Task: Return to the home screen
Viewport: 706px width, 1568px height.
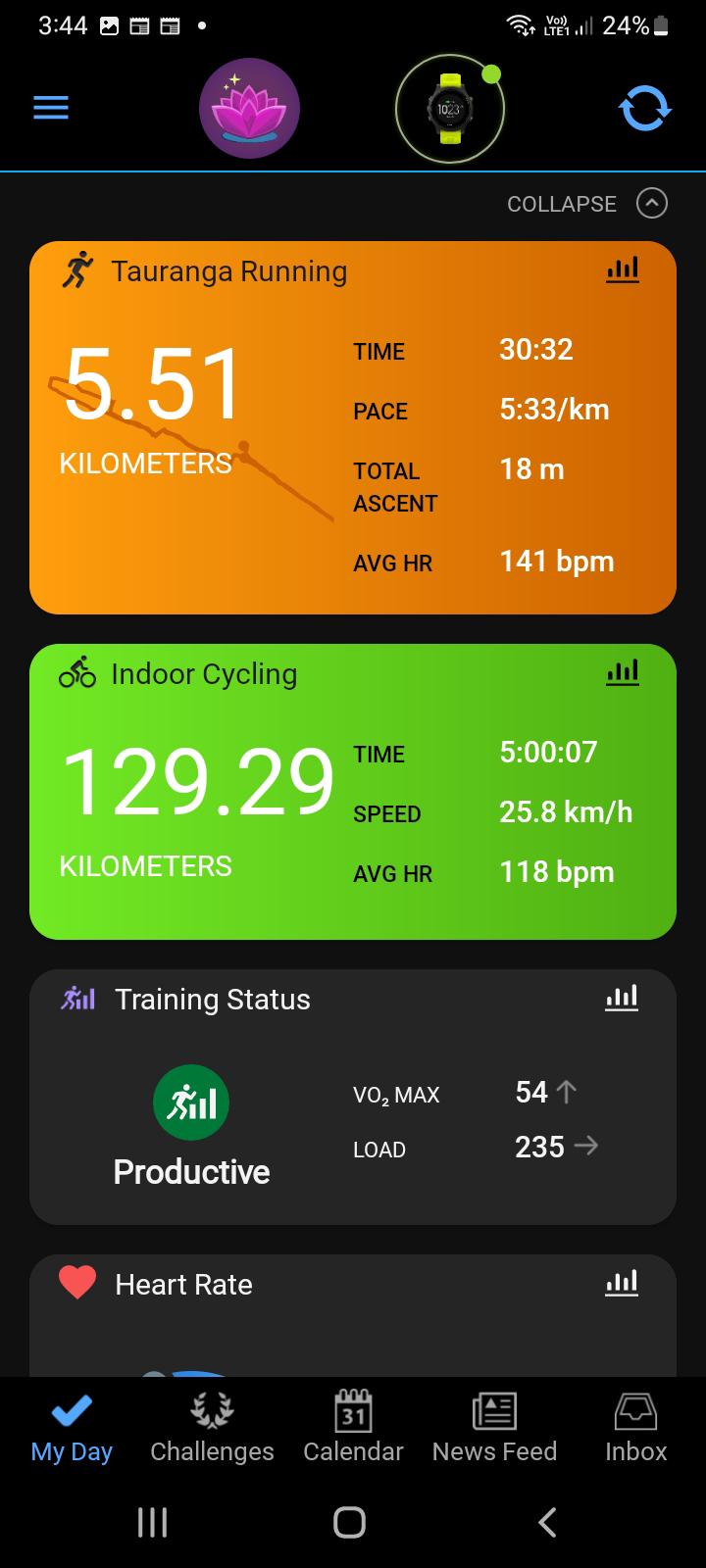Action: coord(350,1522)
